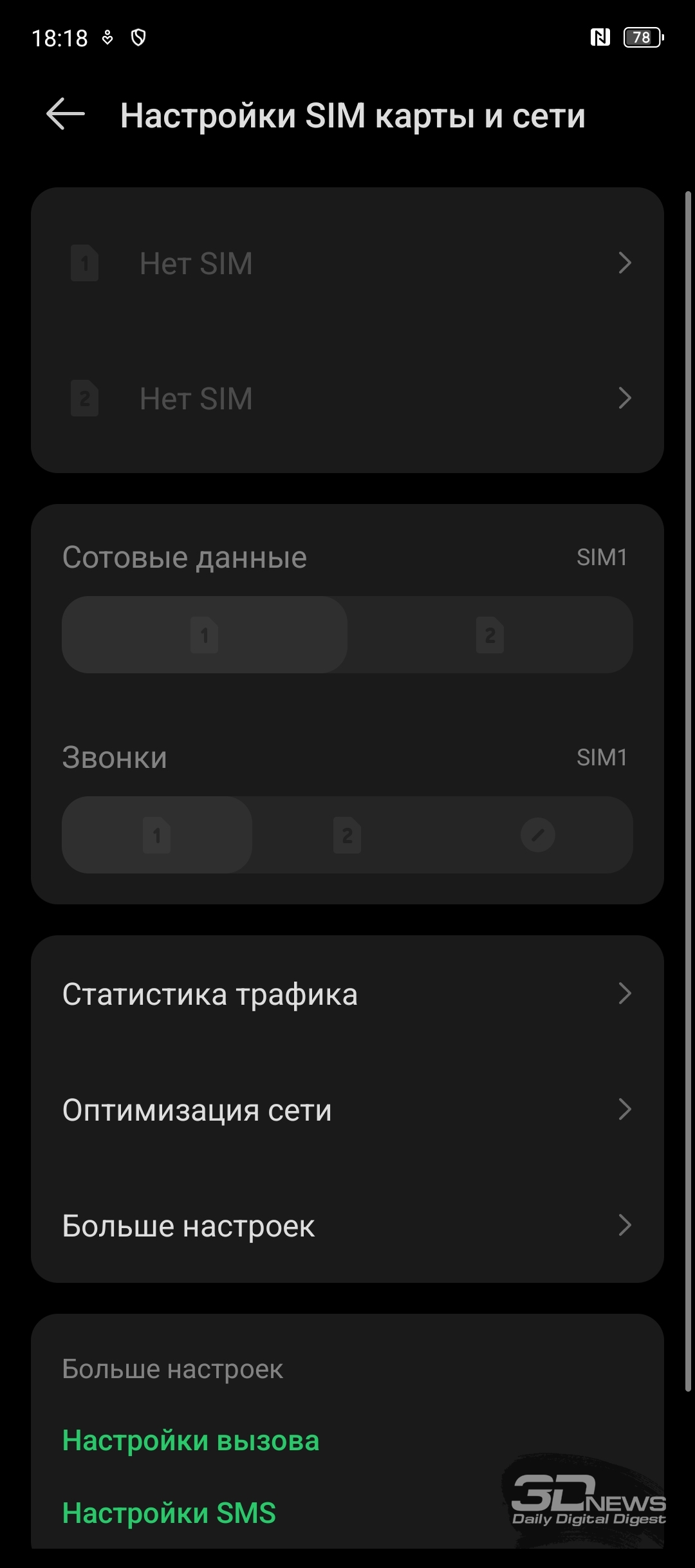695x1568 pixels.
Task: Select the no-default option for Звонки
Action: click(538, 835)
